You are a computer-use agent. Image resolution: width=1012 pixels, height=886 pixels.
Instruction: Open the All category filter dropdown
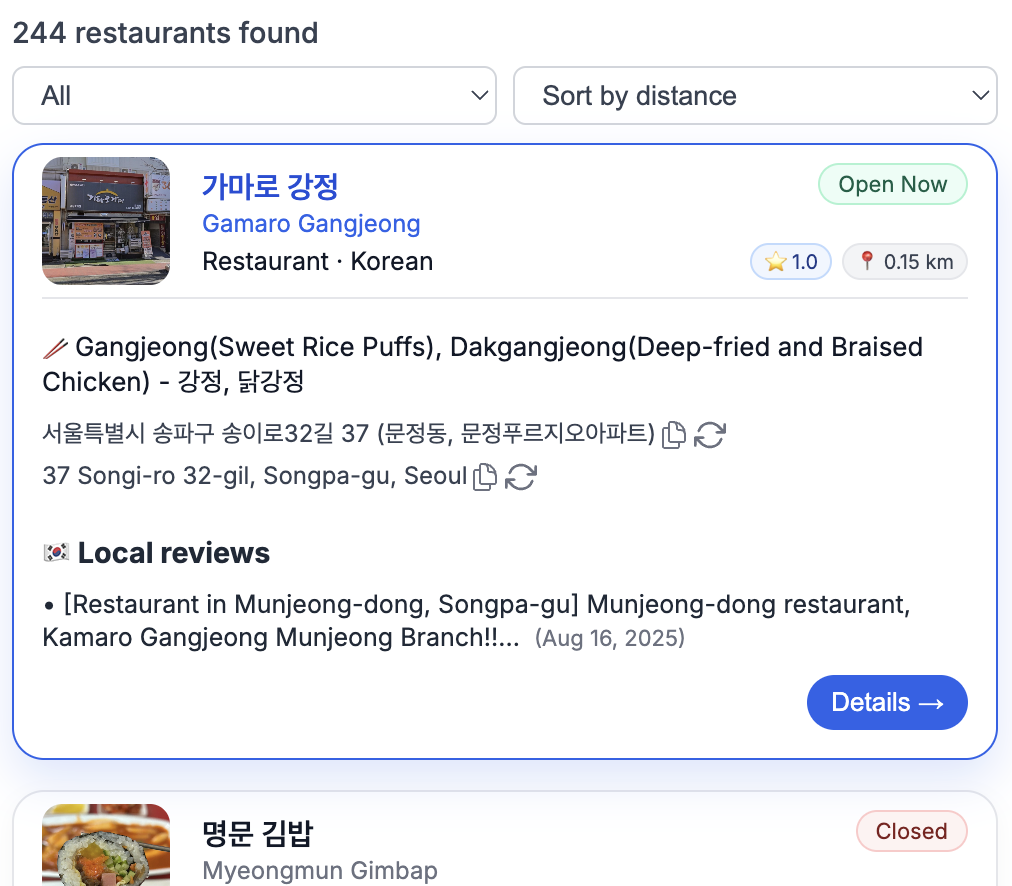click(254, 96)
